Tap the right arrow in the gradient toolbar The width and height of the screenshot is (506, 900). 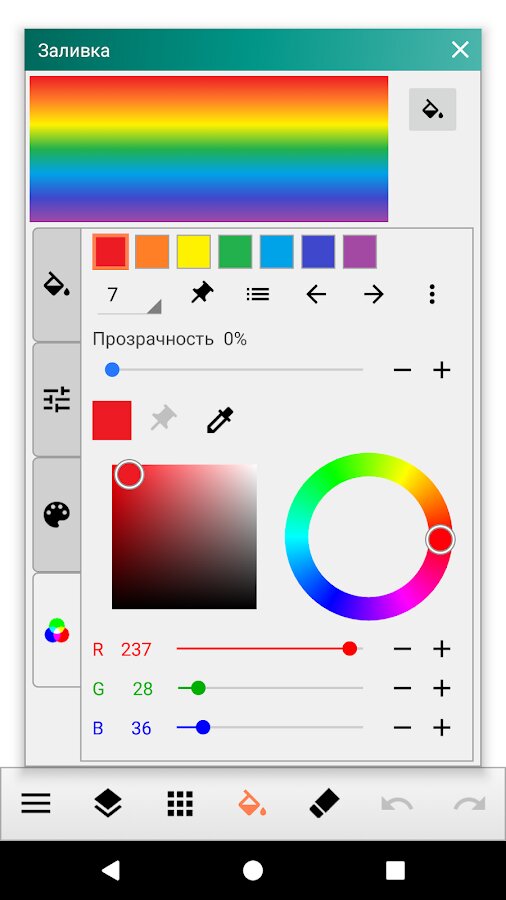pyautogui.click(x=373, y=294)
